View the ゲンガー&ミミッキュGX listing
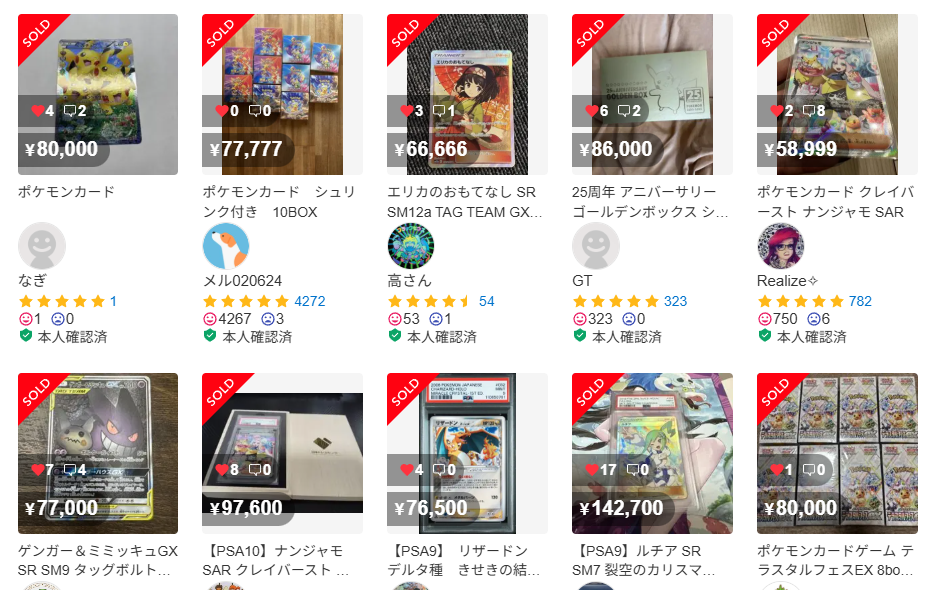The width and height of the screenshot is (926, 590). pyautogui.click(x=98, y=453)
